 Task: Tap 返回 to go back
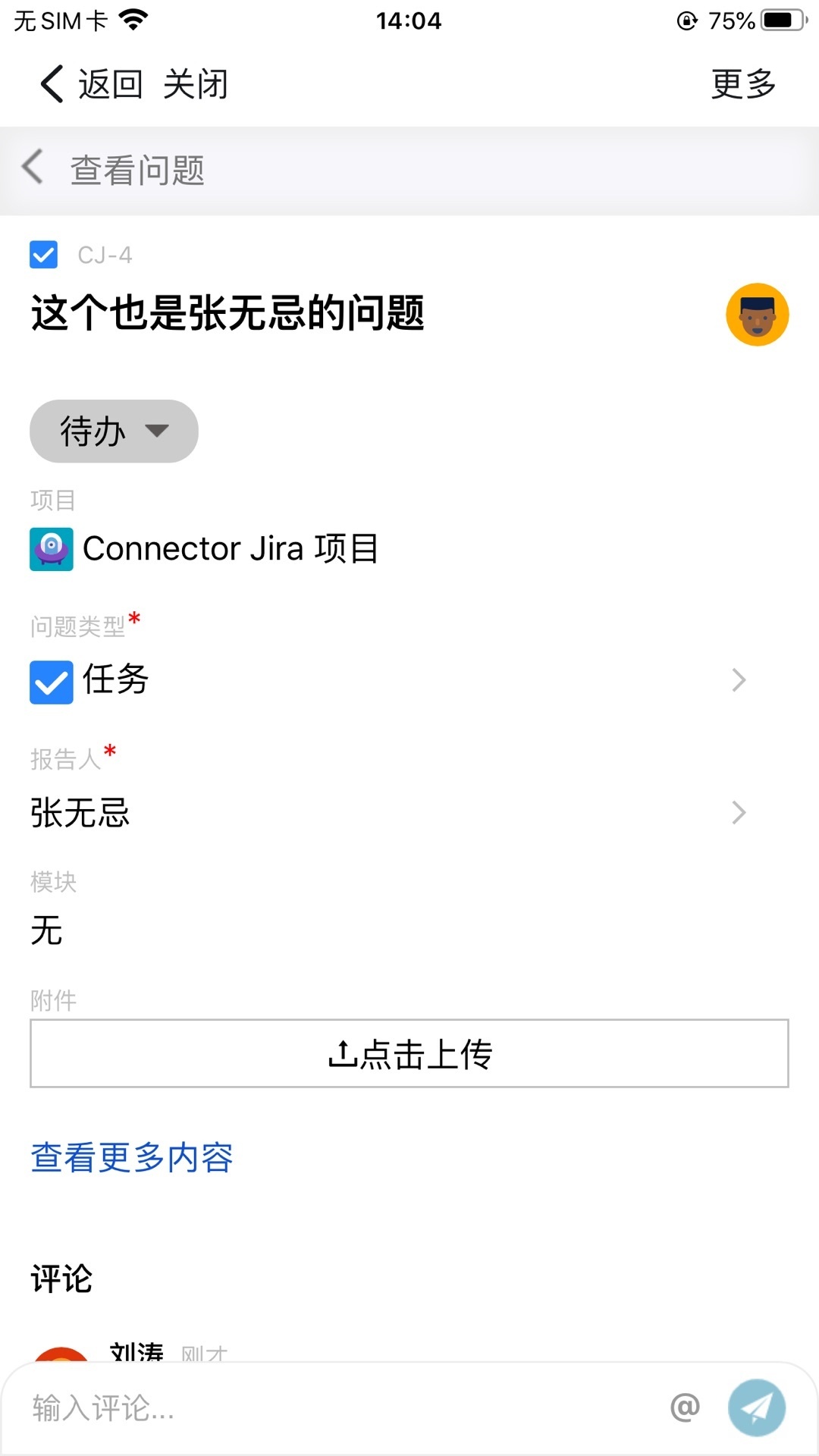click(93, 83)
